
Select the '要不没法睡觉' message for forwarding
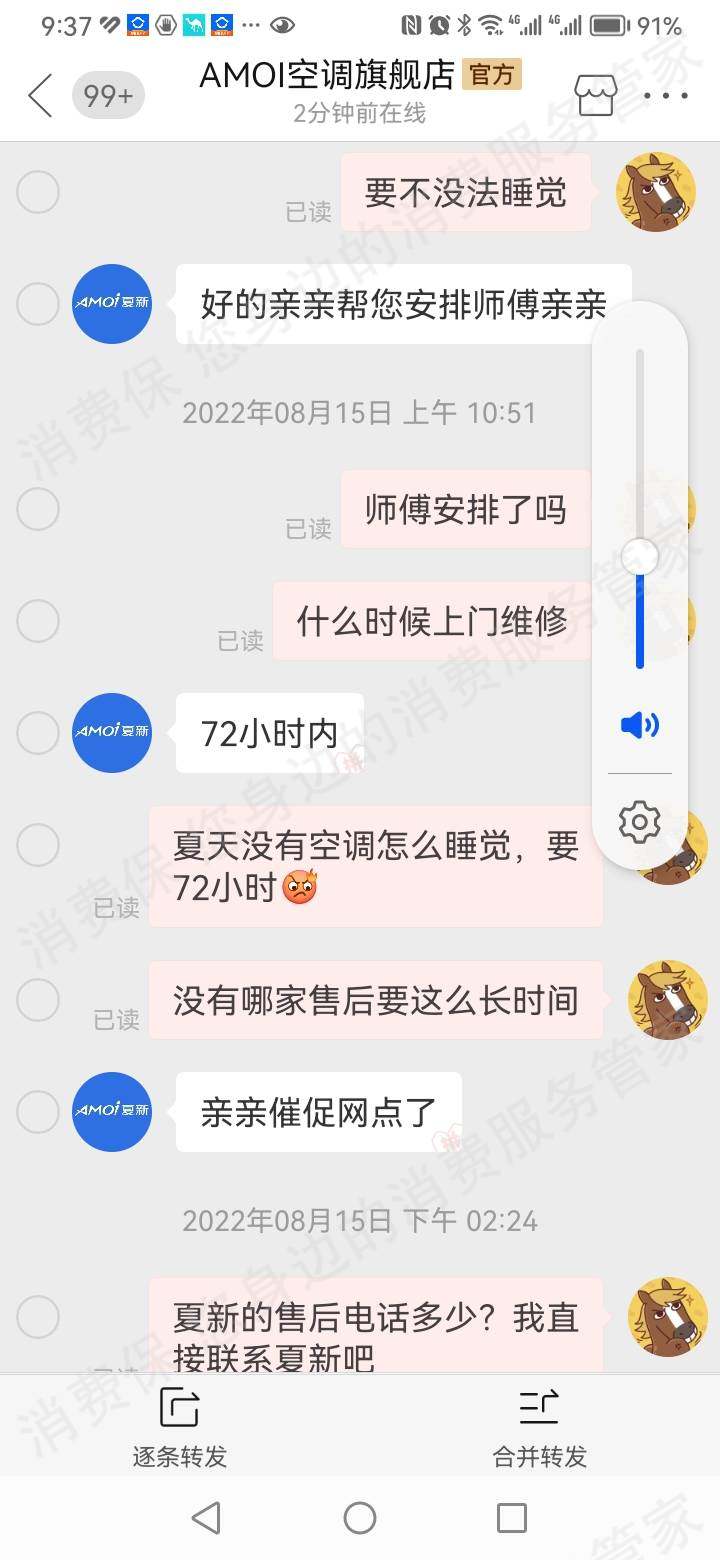tap(38, 191)
